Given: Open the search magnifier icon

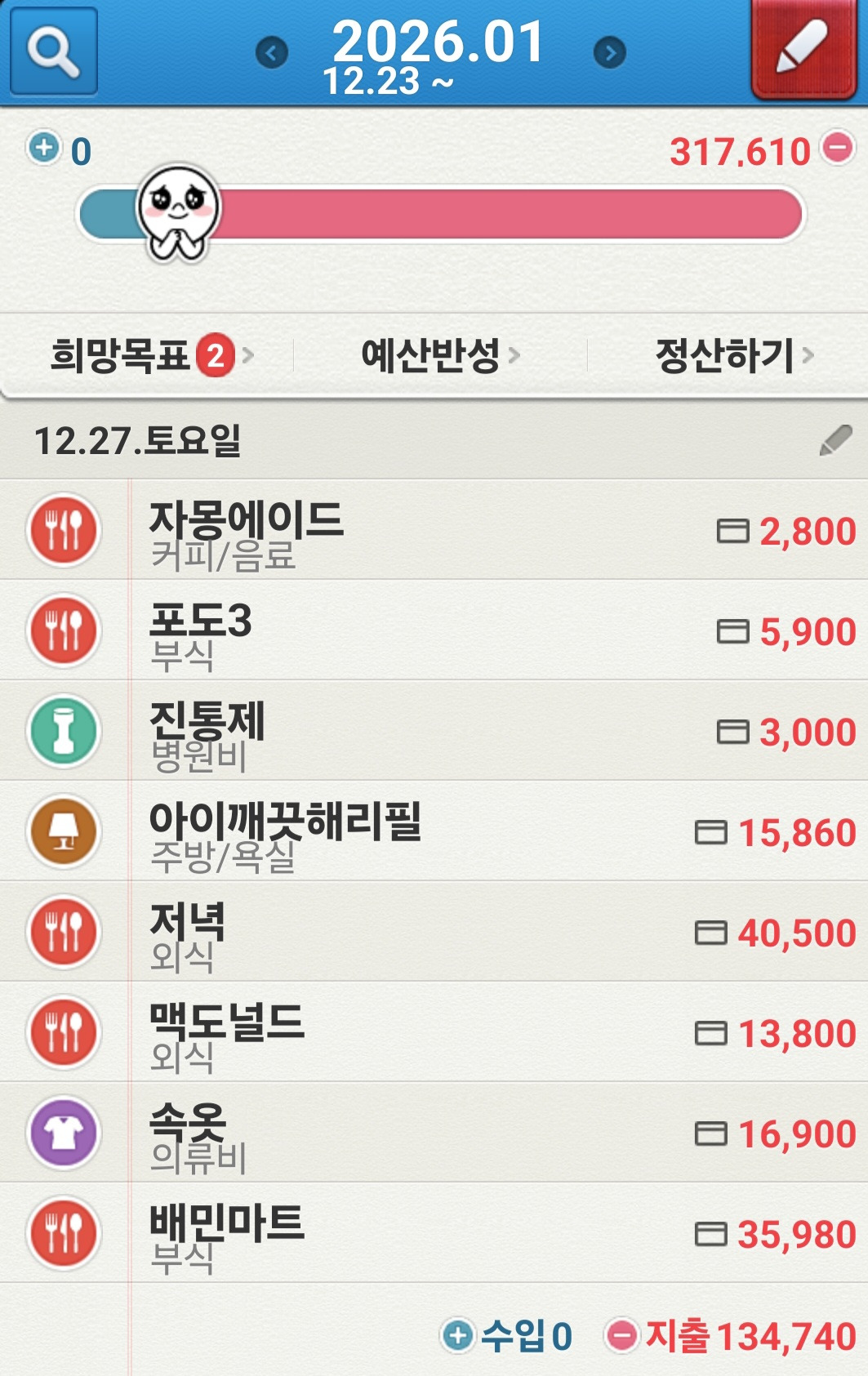Looking at the screenshot, I should coord(54,51).
